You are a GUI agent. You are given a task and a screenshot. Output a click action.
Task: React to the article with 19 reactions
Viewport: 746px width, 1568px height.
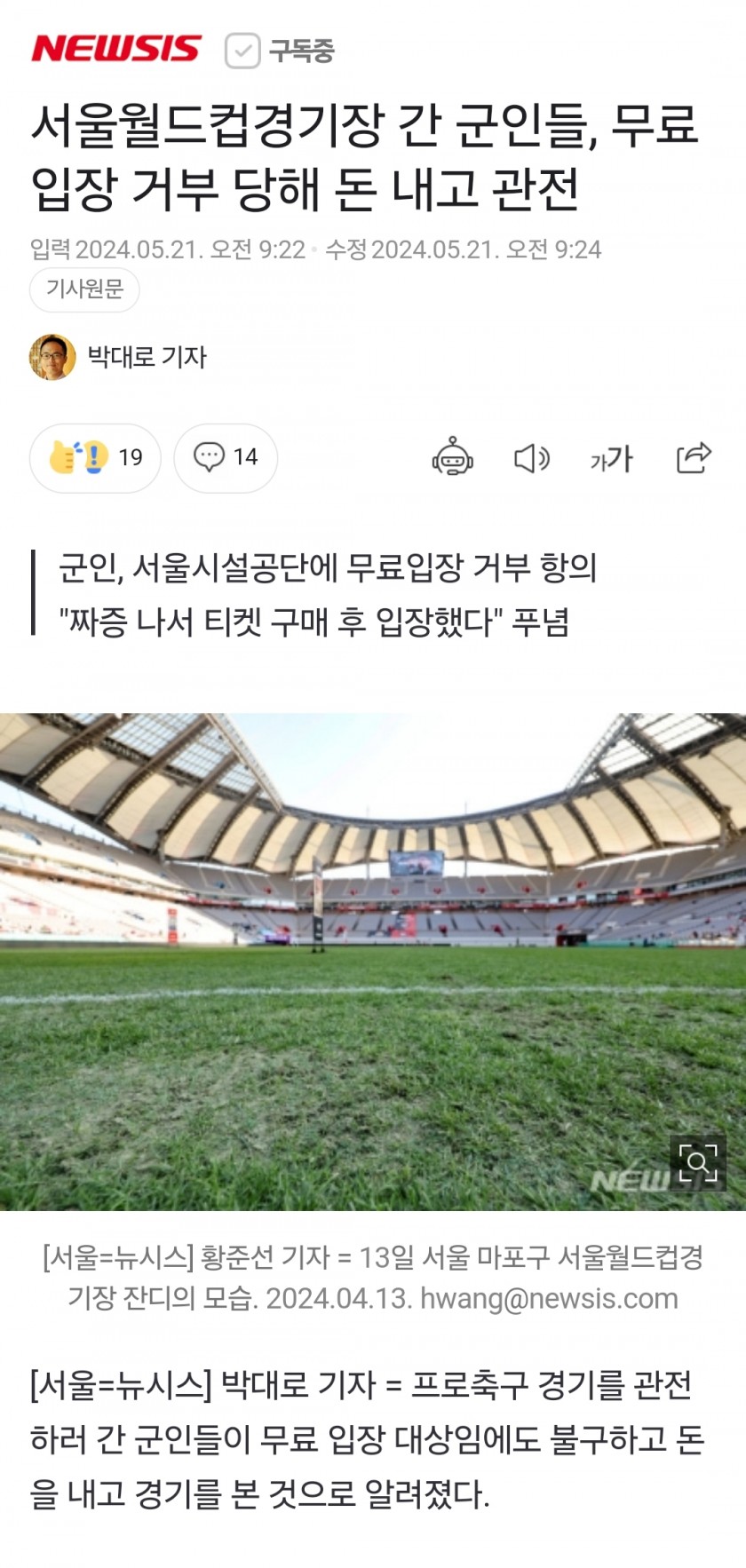pyautogui.click(x=95, y=457)
